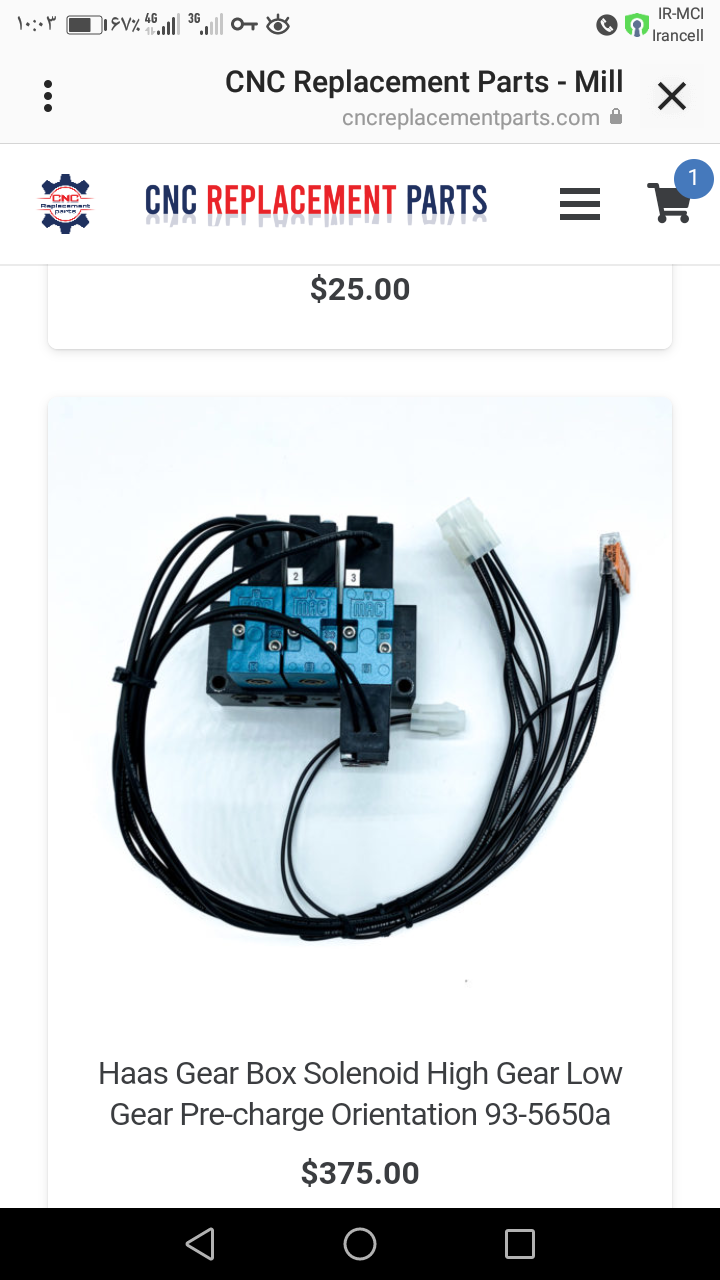This screenshot has height=1280, width=720.
Task: Open the browser overflow menu
Action: pos(48,96)
